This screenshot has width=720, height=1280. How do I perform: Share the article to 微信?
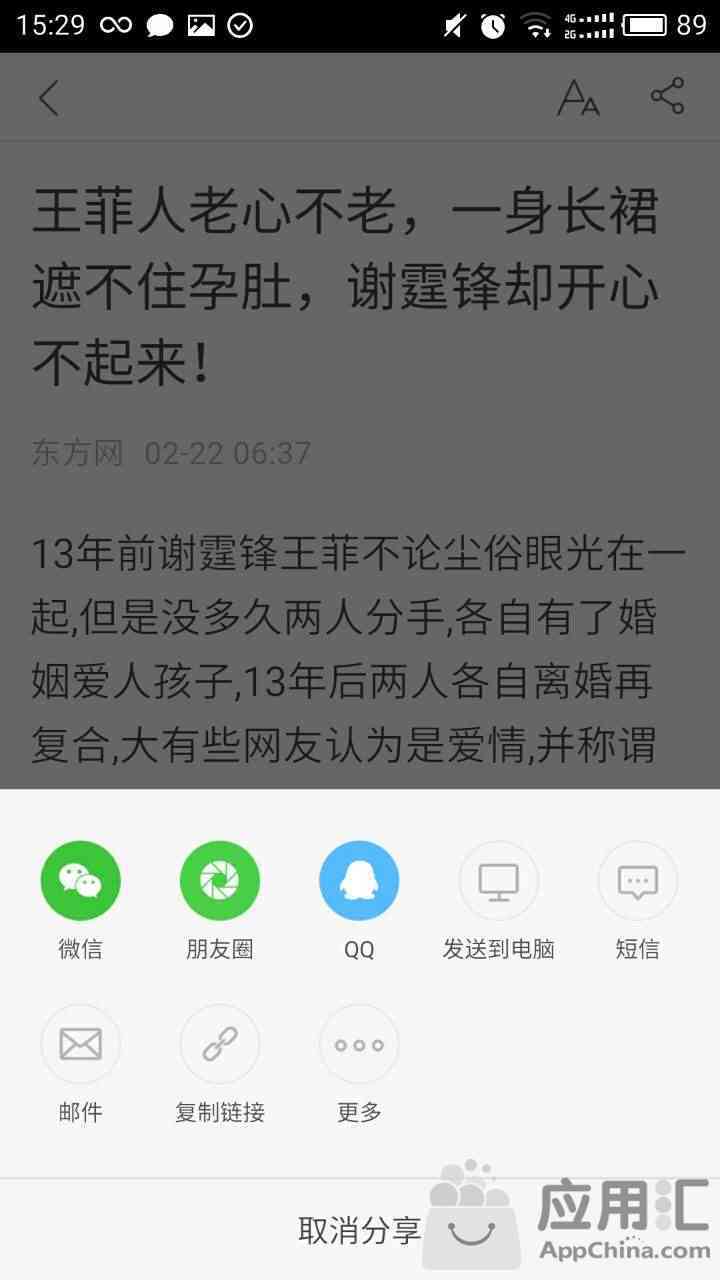[80, 881]
